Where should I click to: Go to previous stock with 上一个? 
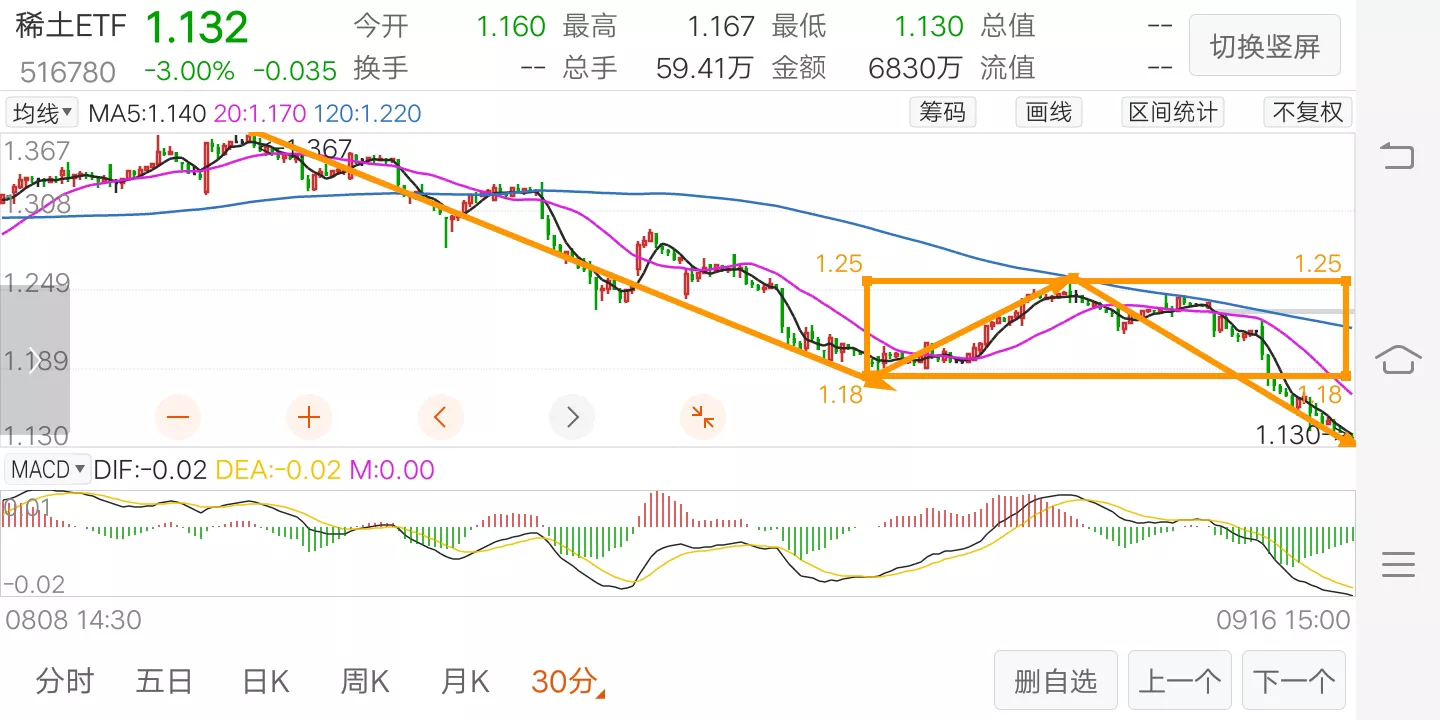tap(1180, 682)
